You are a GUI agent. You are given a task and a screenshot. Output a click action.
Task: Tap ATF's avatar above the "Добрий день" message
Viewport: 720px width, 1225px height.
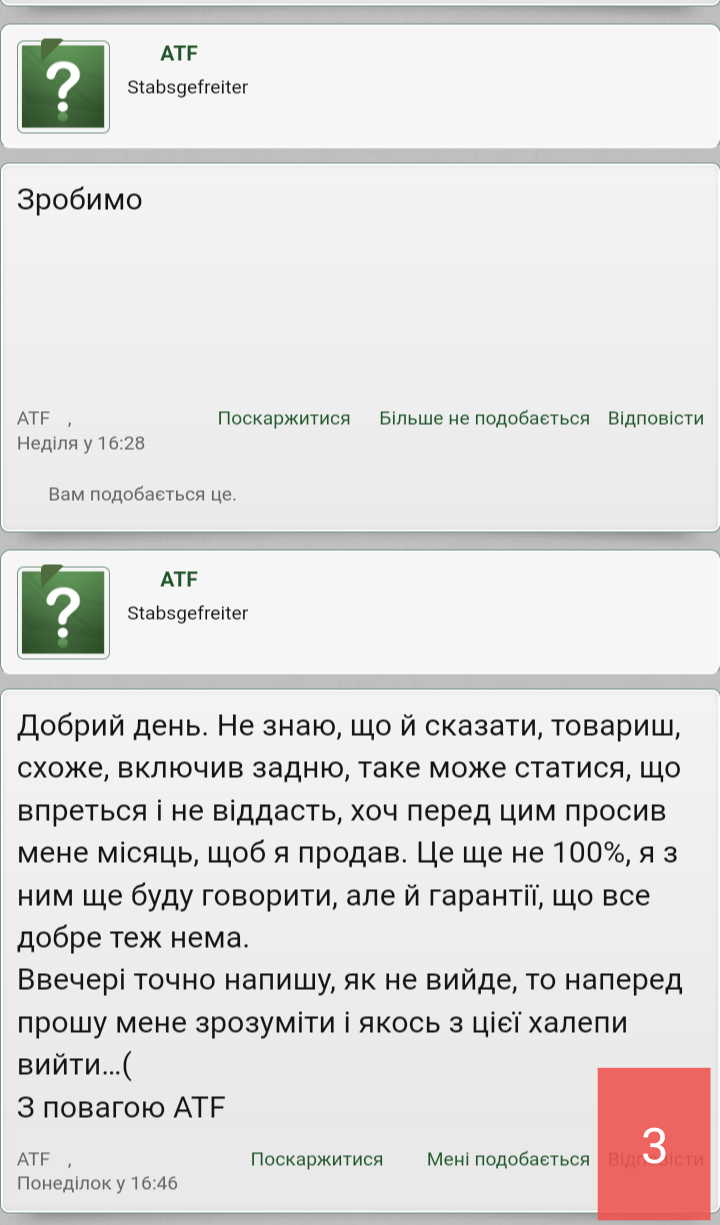63,612
